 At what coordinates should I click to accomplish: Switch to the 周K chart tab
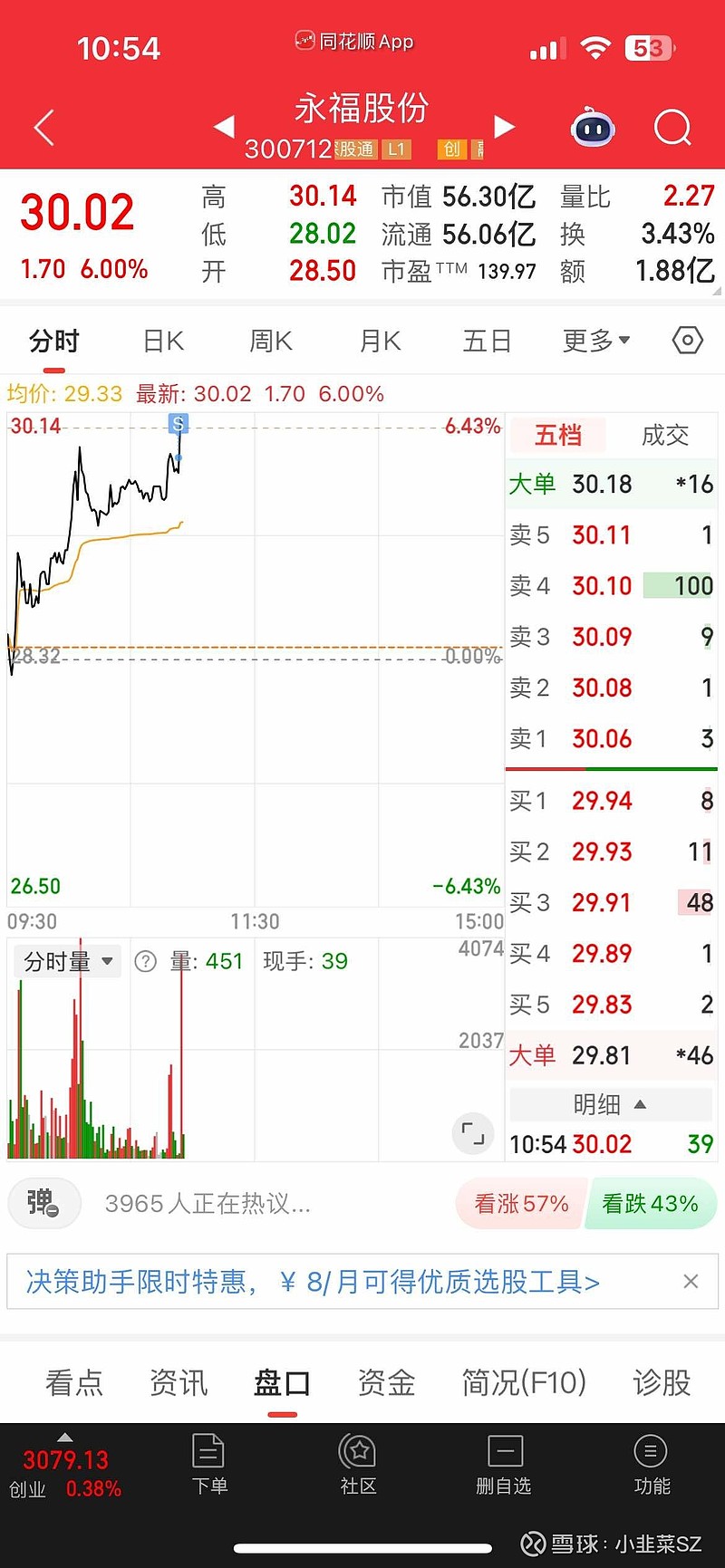click(x=271, y=341)
